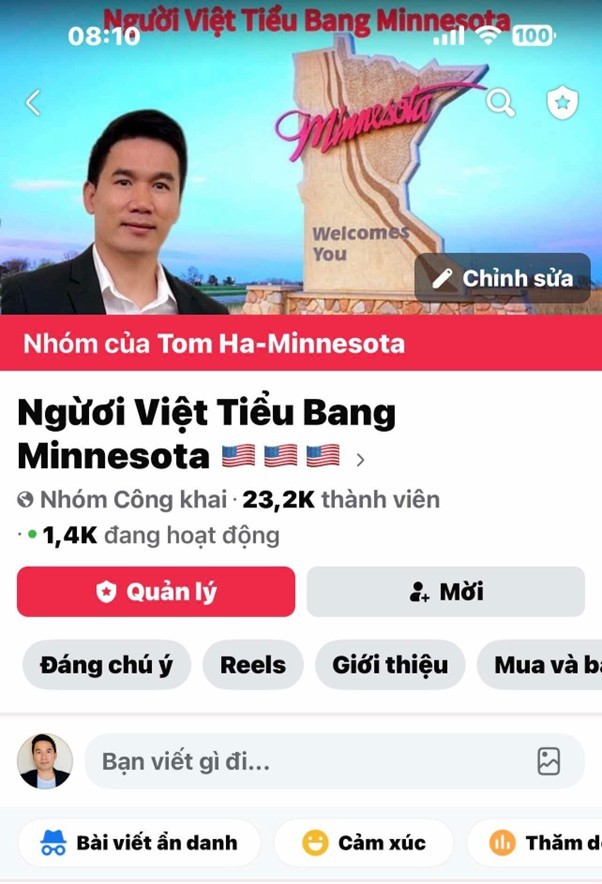602x884 pixels.
Task: Invite members with the Mời button
Action: coord(445,592)
